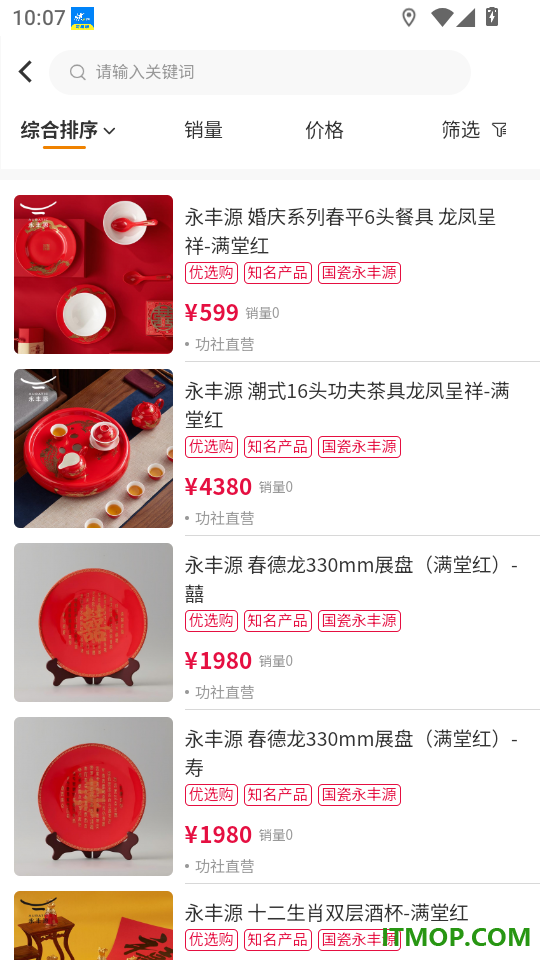Open 潮式16头功夫茶具 product priced ¥4380
This screenshot has width=540, height=960.
[277, 448]
